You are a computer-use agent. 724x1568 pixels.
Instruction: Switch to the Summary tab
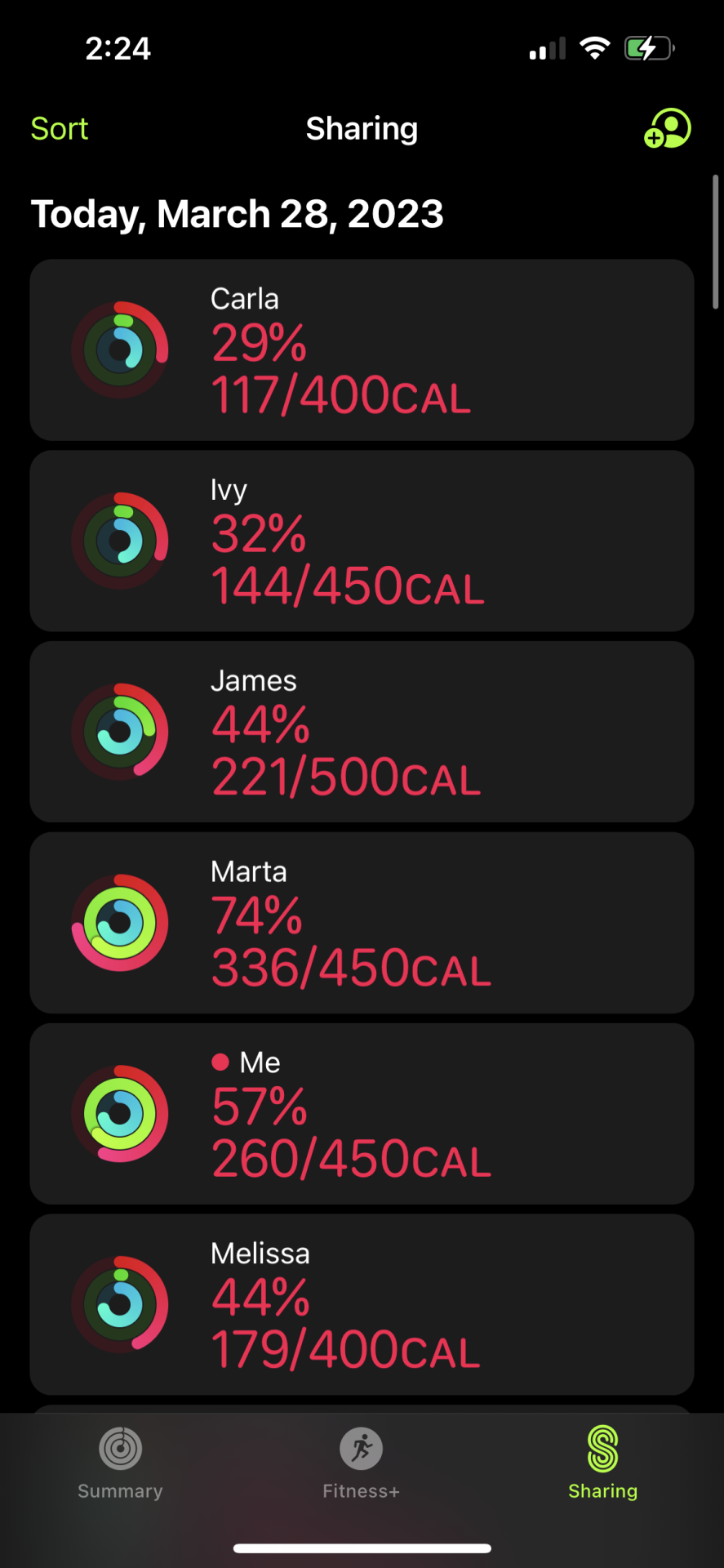click(x=120, y=1463)
